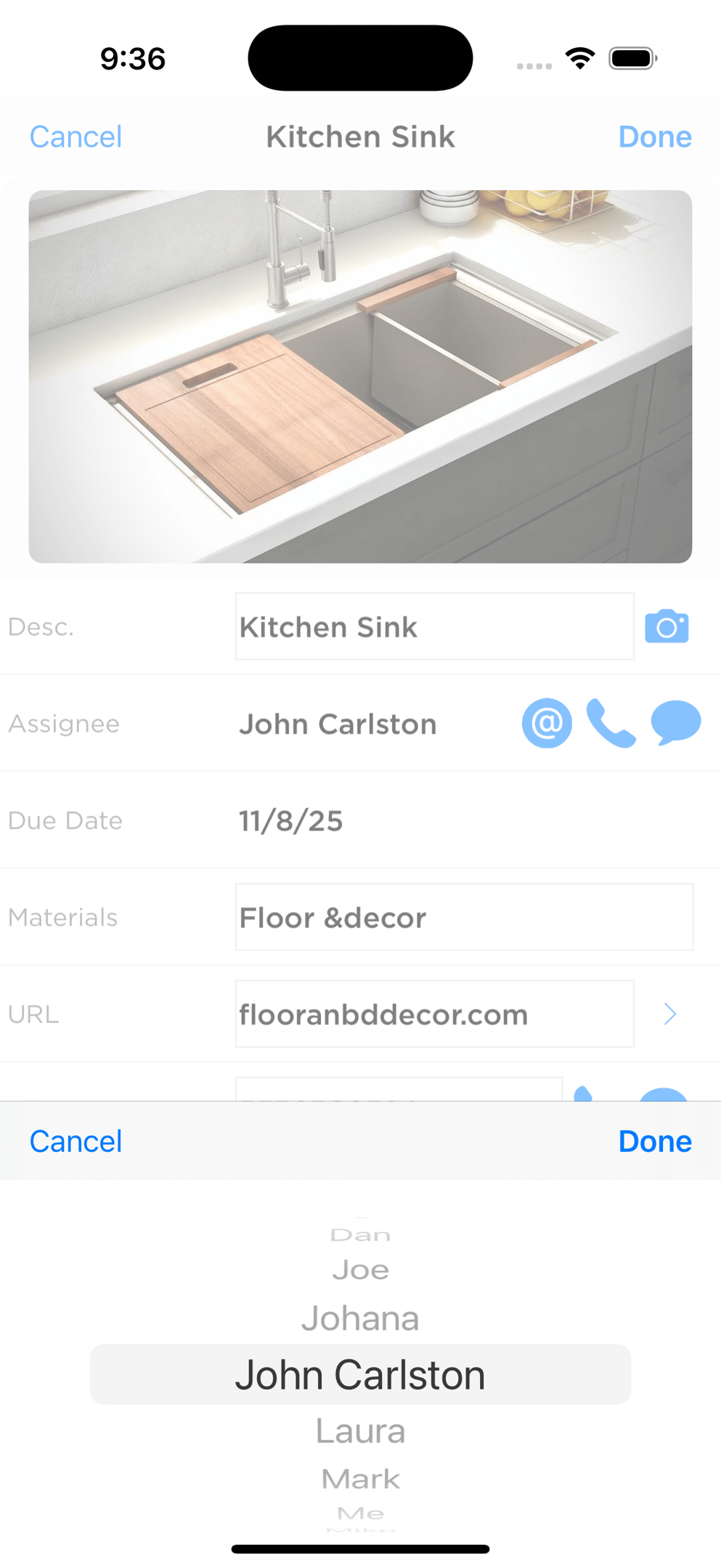This screenshot has height=1568, width=721.
Task: Edit the Materials field
Action: (463, 917)
